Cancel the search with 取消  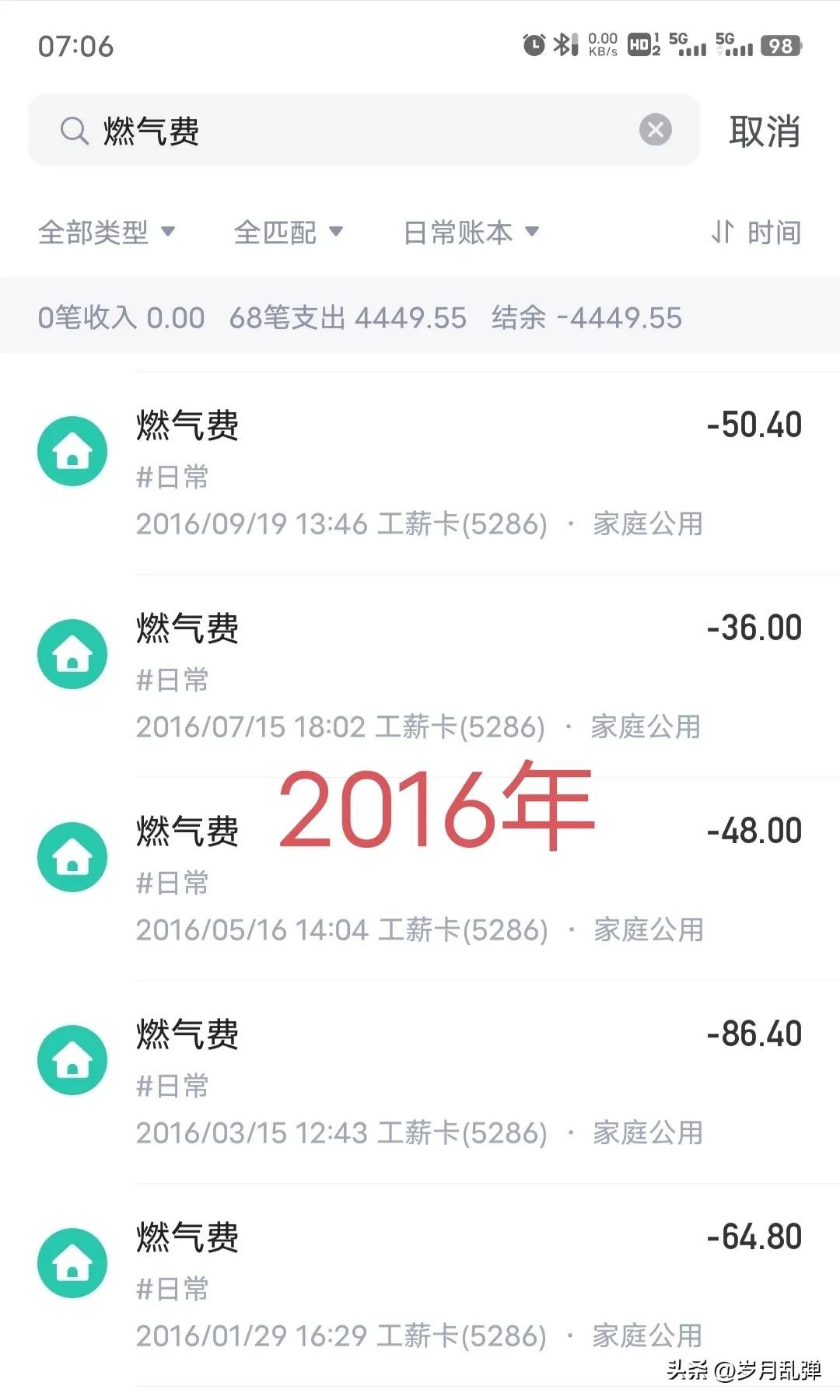764,131
